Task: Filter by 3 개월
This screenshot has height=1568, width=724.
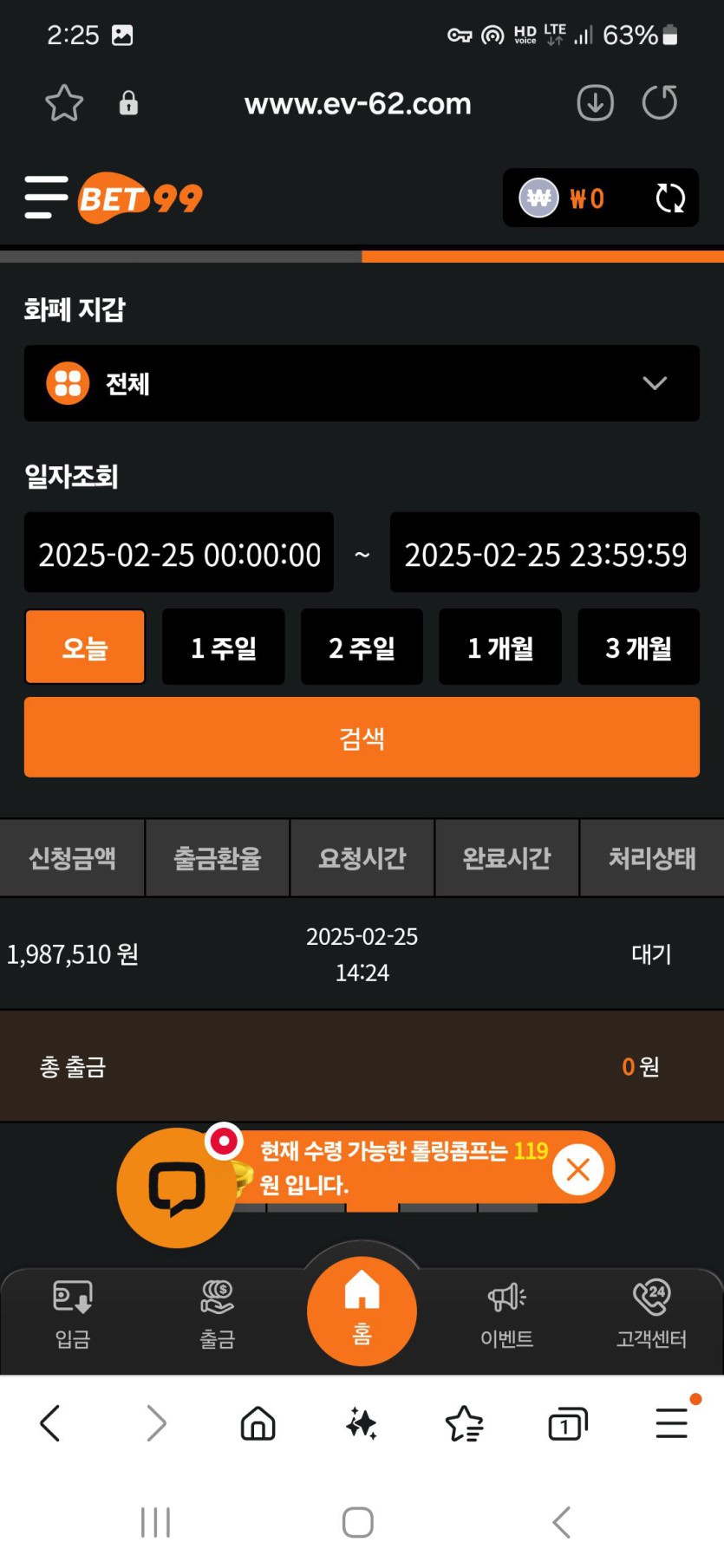Action: pos(638,647)
